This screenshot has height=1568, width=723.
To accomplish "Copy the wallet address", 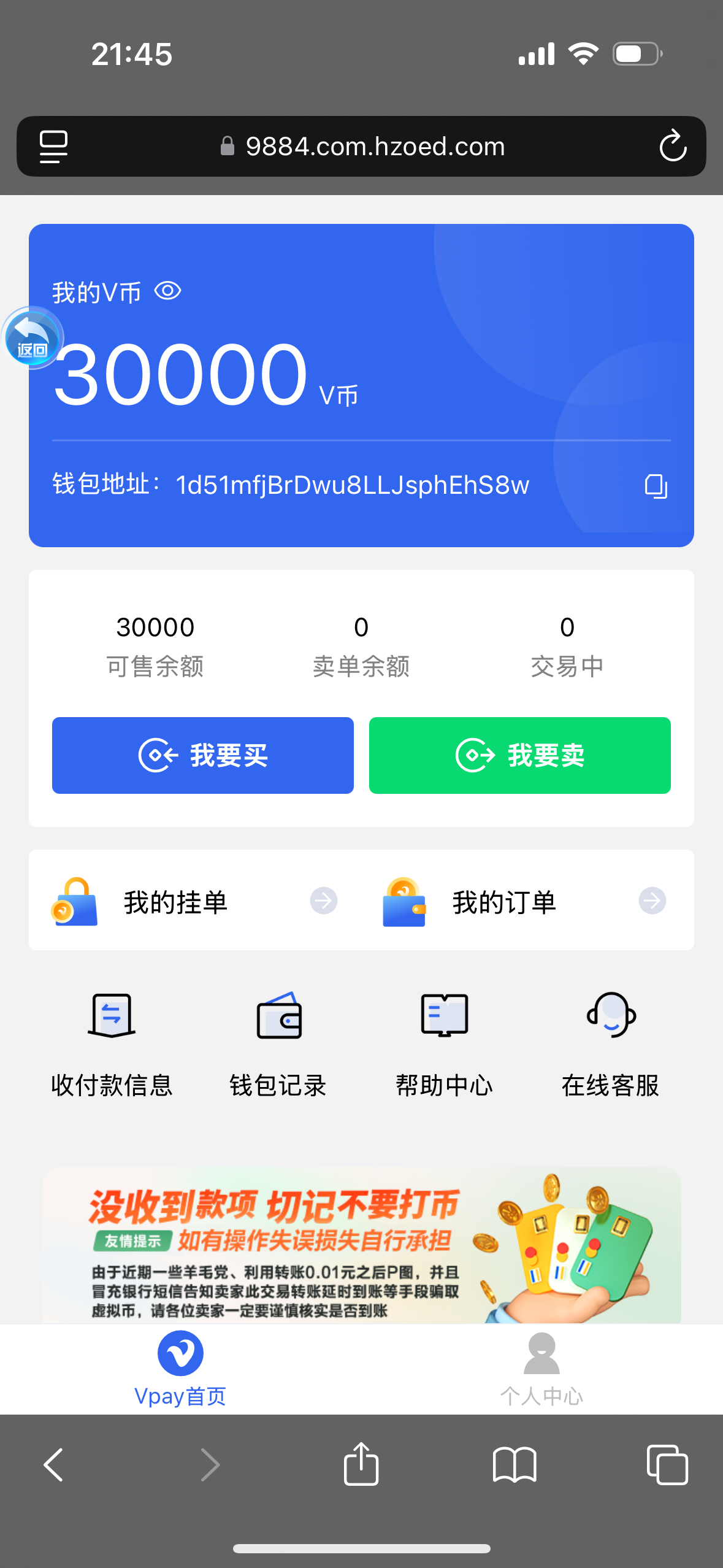I will click(656, 486).
